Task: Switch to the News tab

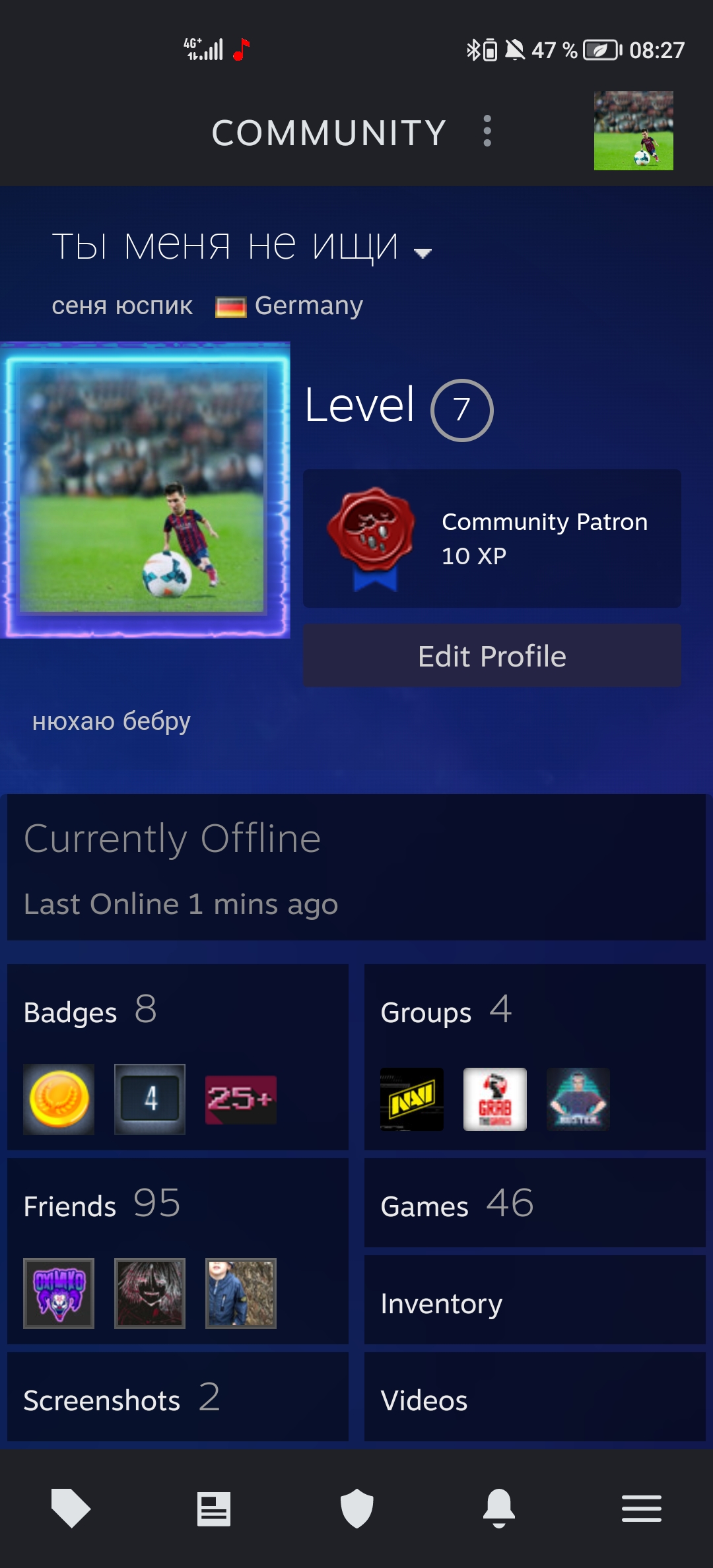Action: pyautogui.click(x=214, y=1509)
